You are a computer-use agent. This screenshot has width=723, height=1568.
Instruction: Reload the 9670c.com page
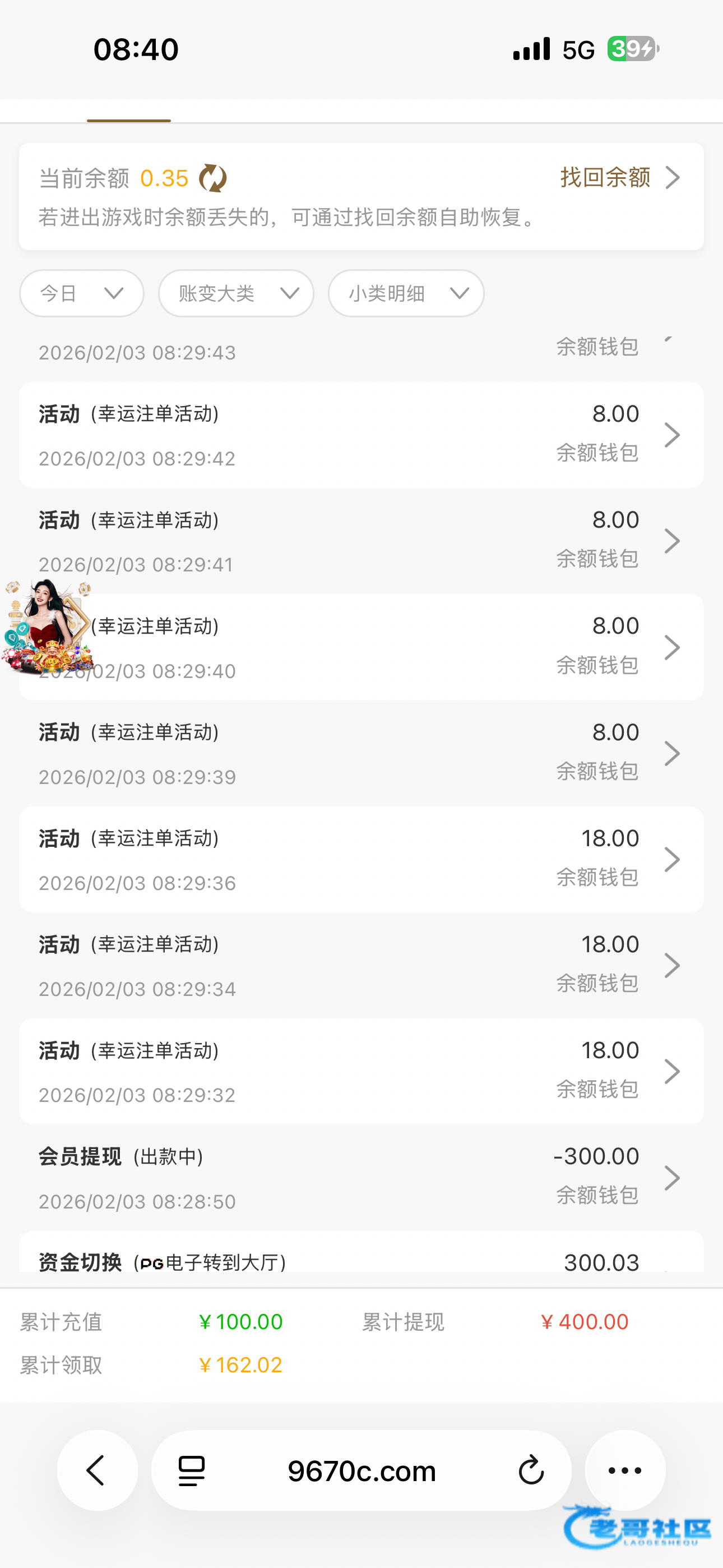tap(531, 1470)
